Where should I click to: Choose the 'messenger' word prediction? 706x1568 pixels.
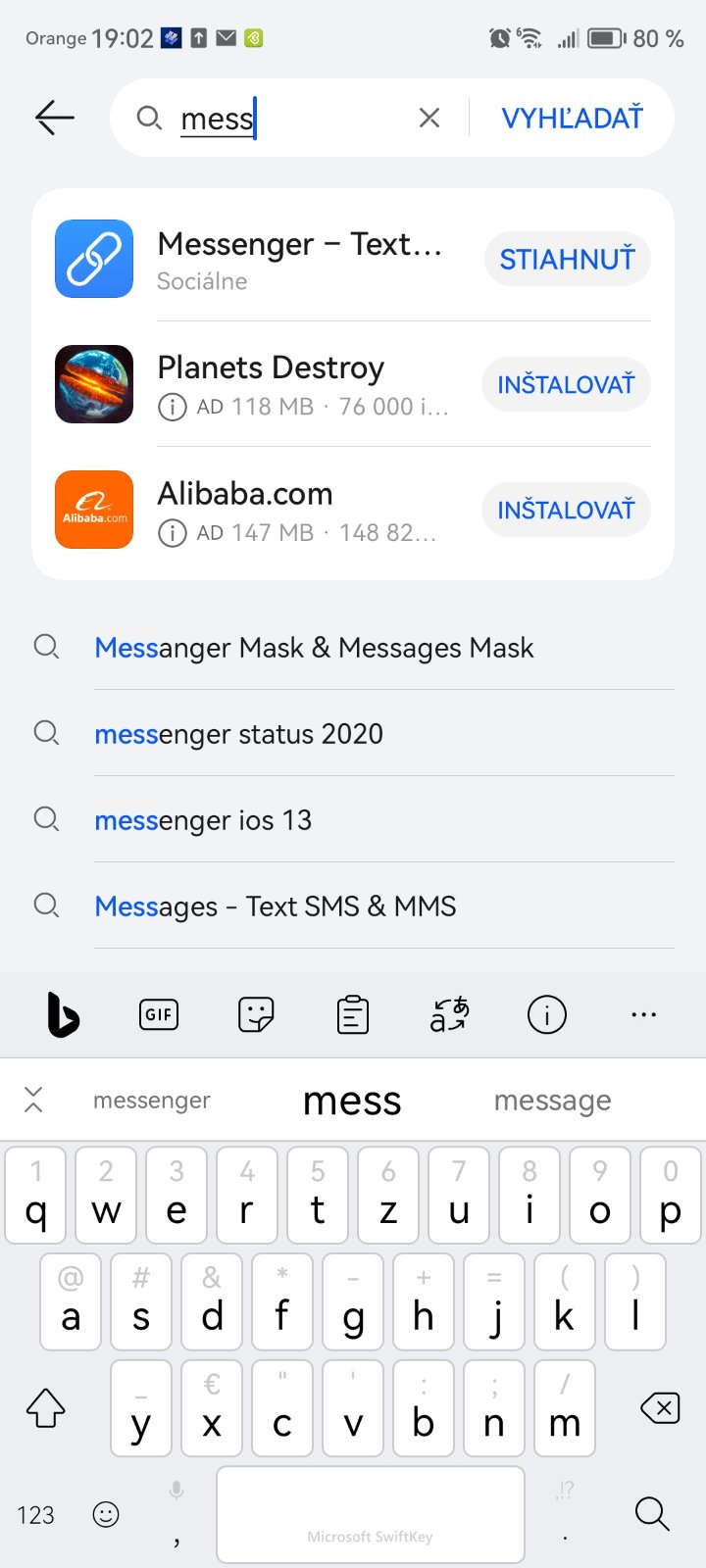152,1101
